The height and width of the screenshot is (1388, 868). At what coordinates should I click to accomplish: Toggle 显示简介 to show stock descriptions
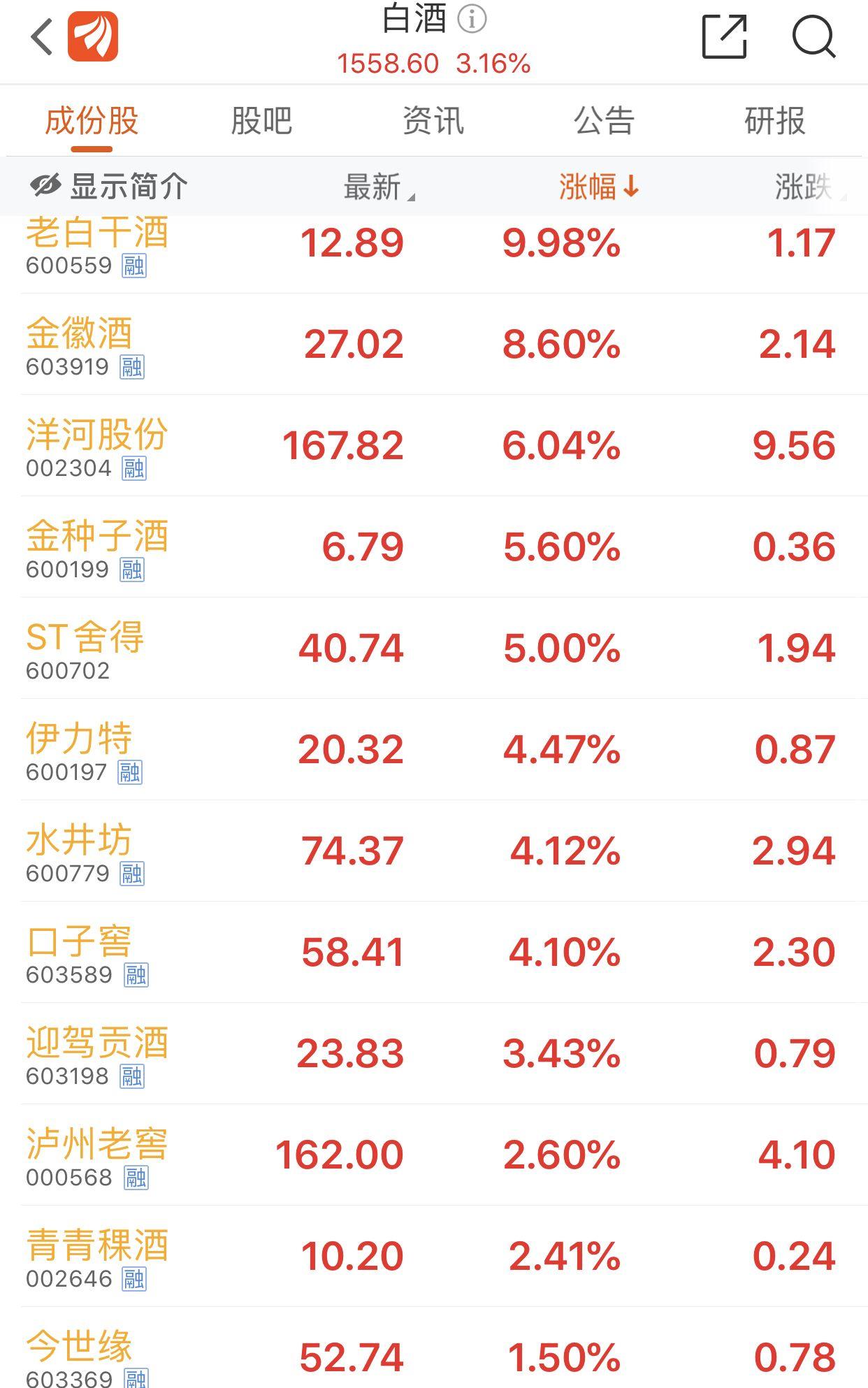coord(126,185)
